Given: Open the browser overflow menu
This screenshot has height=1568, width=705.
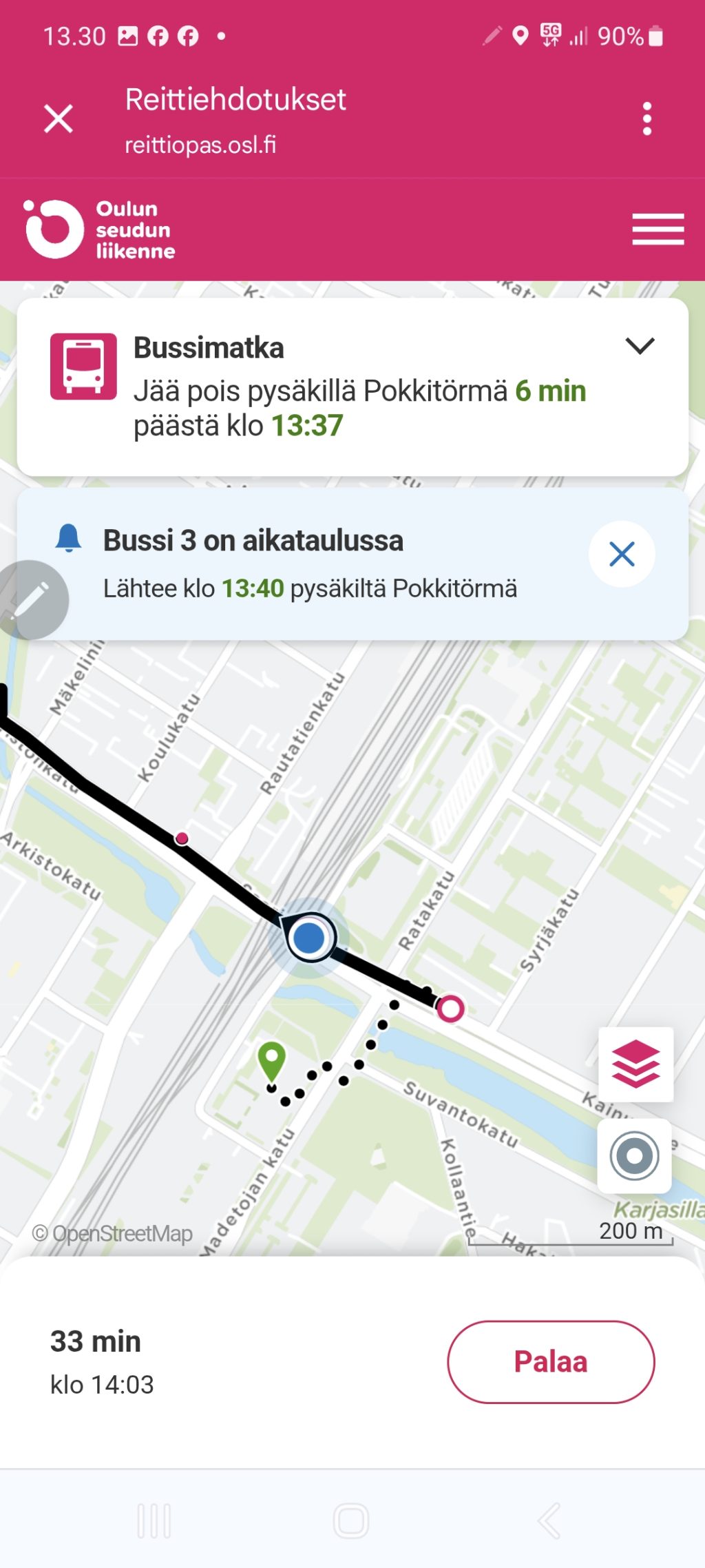Looking at the screenshot, I should [646, 118].
